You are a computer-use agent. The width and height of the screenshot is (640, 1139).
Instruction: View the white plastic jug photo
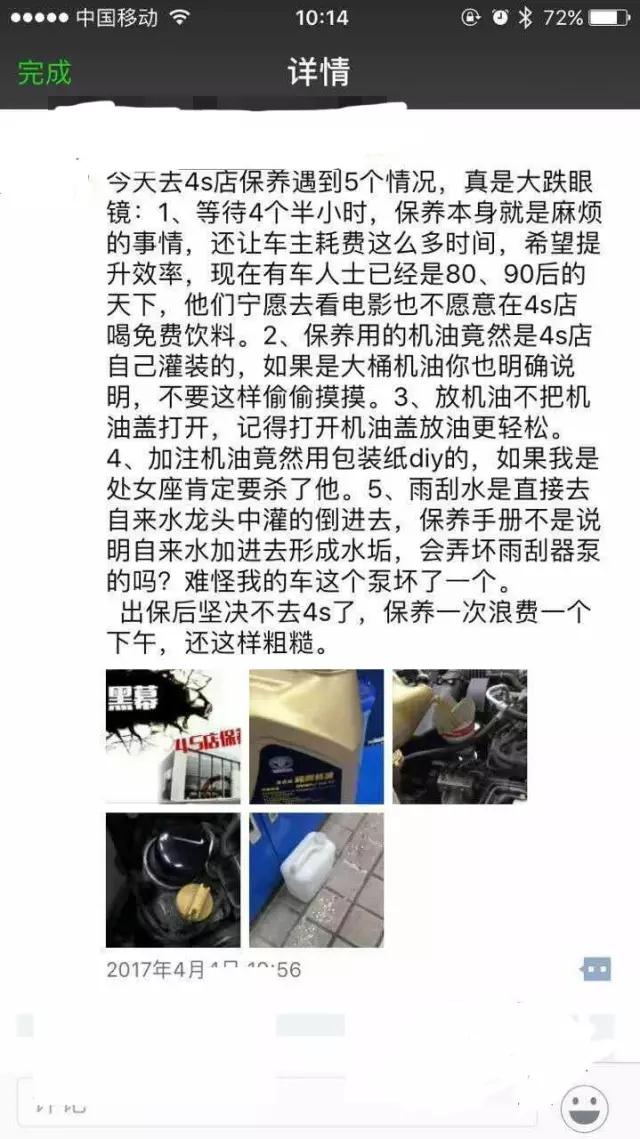pos(316,880)
